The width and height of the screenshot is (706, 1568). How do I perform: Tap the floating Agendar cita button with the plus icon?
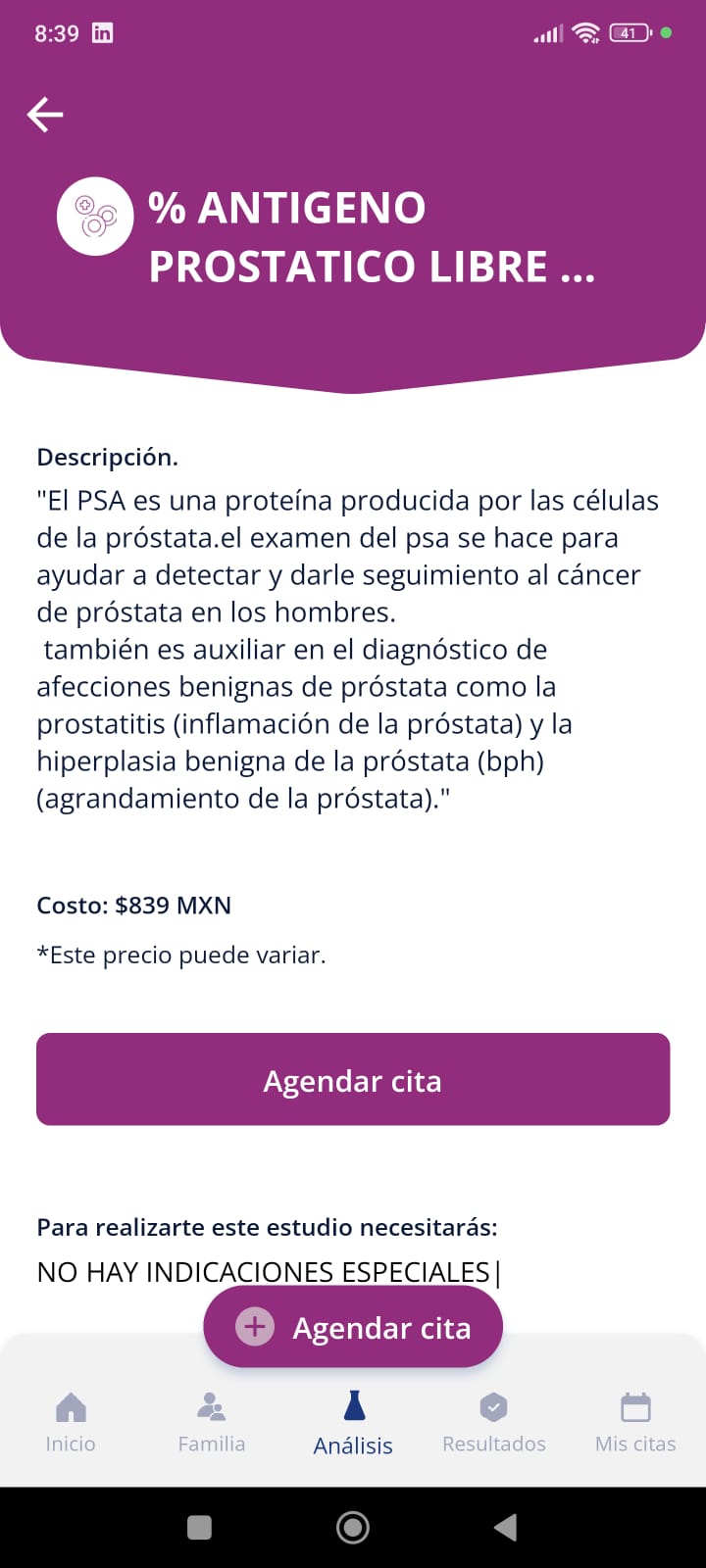[353, 1327]
